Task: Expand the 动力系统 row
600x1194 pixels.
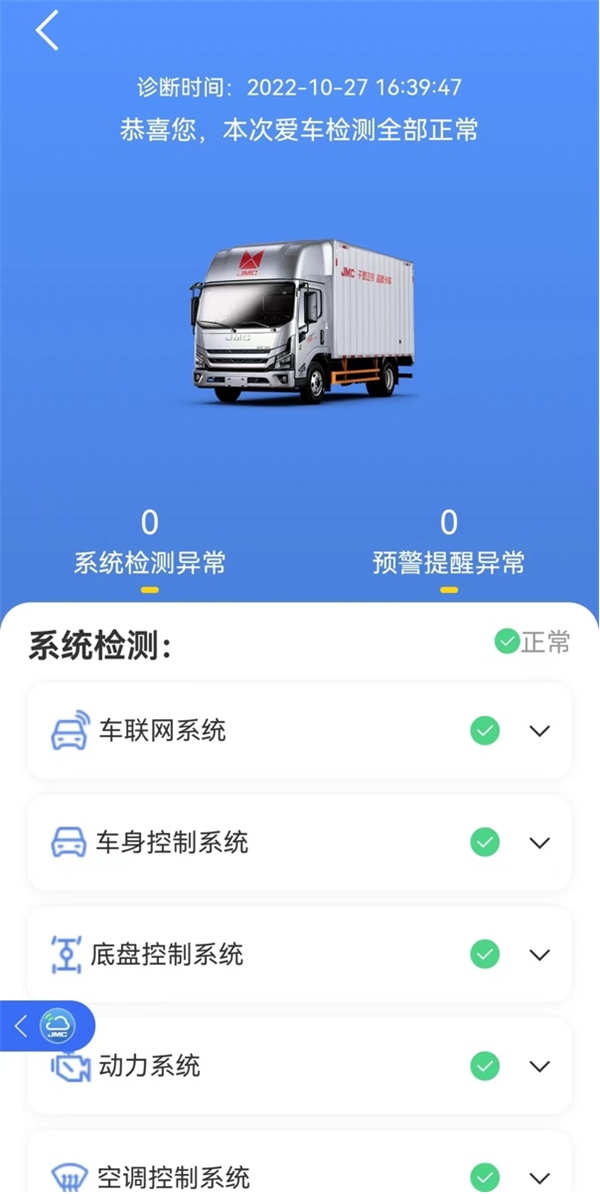Action: tap(539, 1066)
